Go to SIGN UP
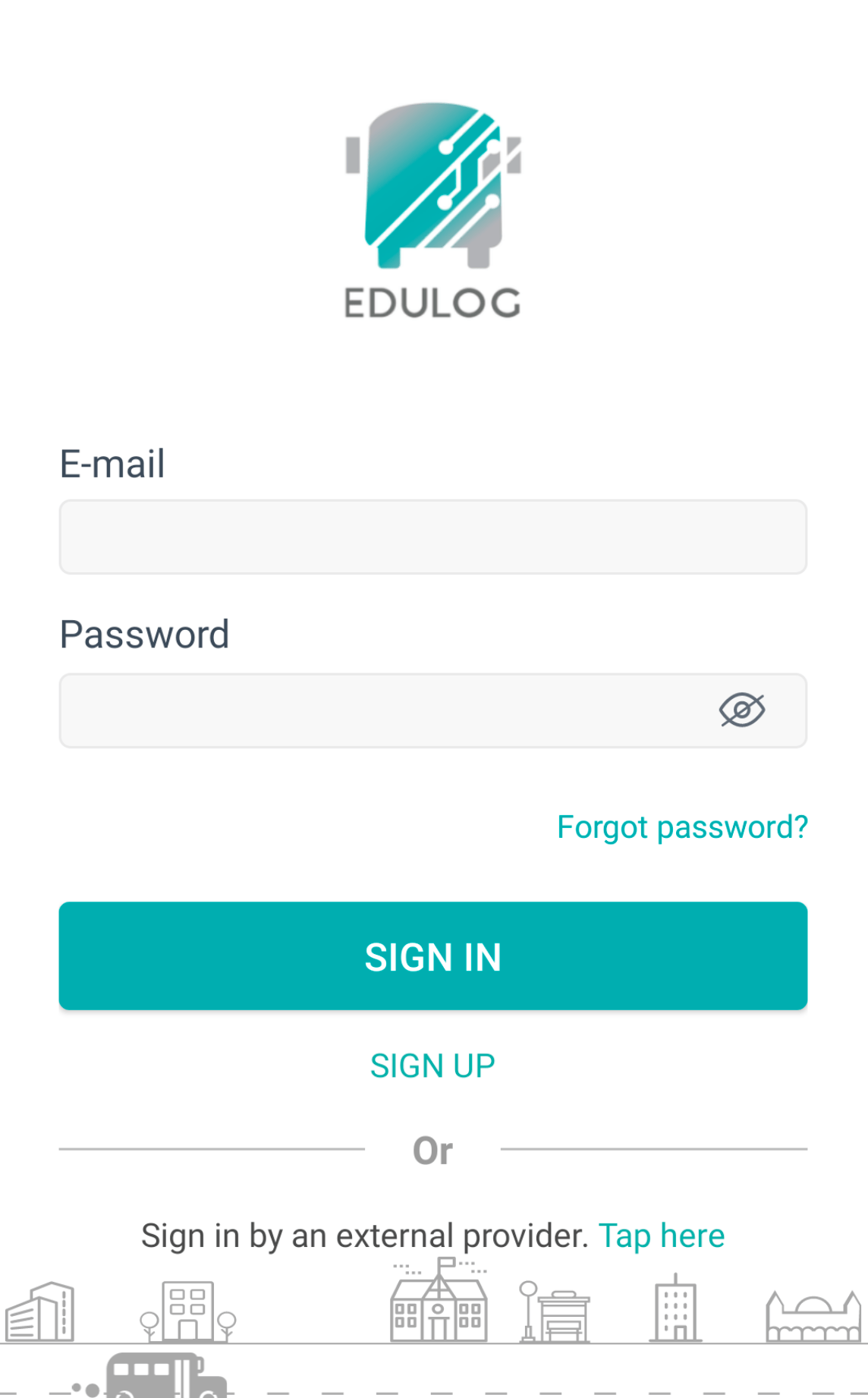The image size is (868, 1398). tap(432, 1066)
